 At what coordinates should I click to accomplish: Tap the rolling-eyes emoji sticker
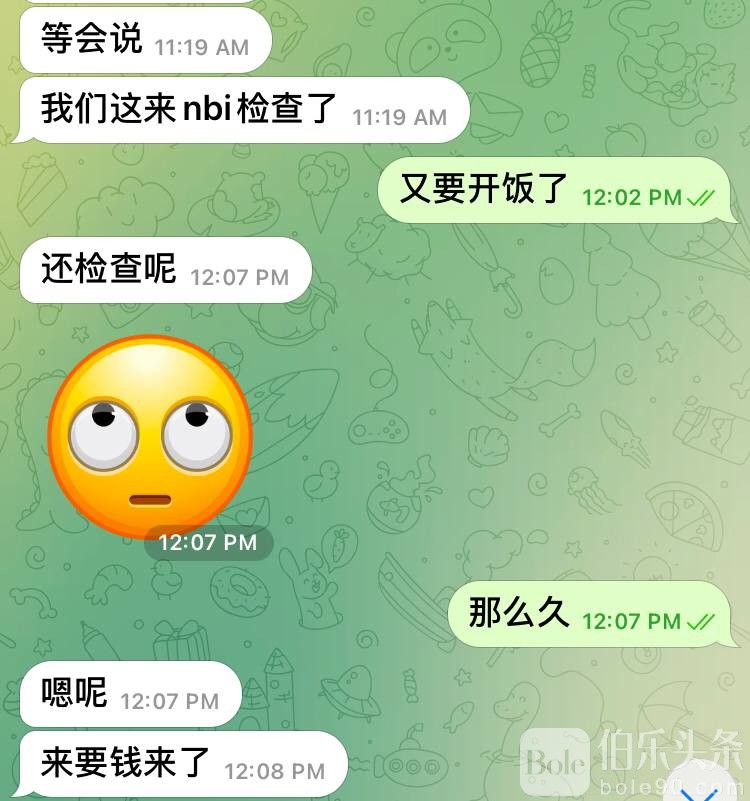pos(150,437)
